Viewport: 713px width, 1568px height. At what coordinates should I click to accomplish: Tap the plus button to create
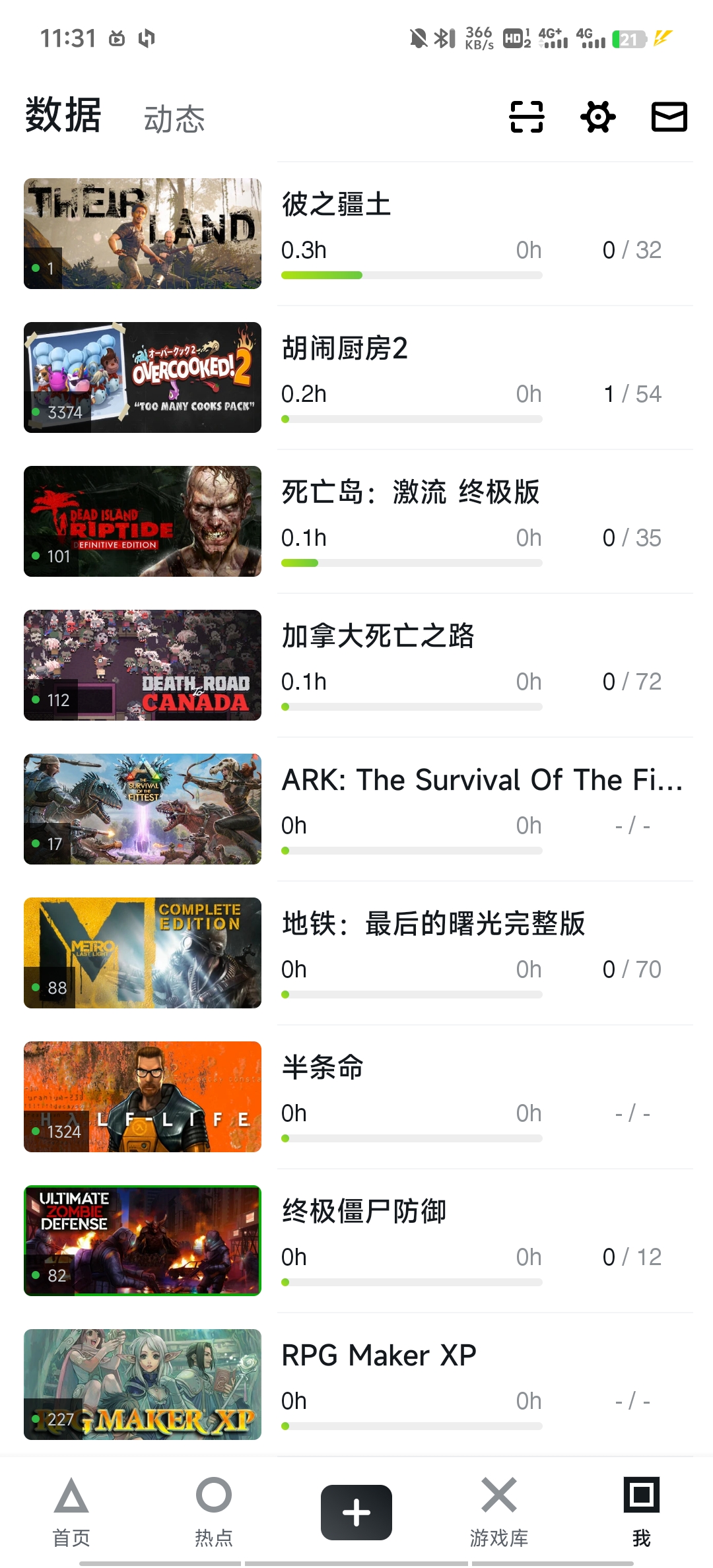coord(356,1512)
